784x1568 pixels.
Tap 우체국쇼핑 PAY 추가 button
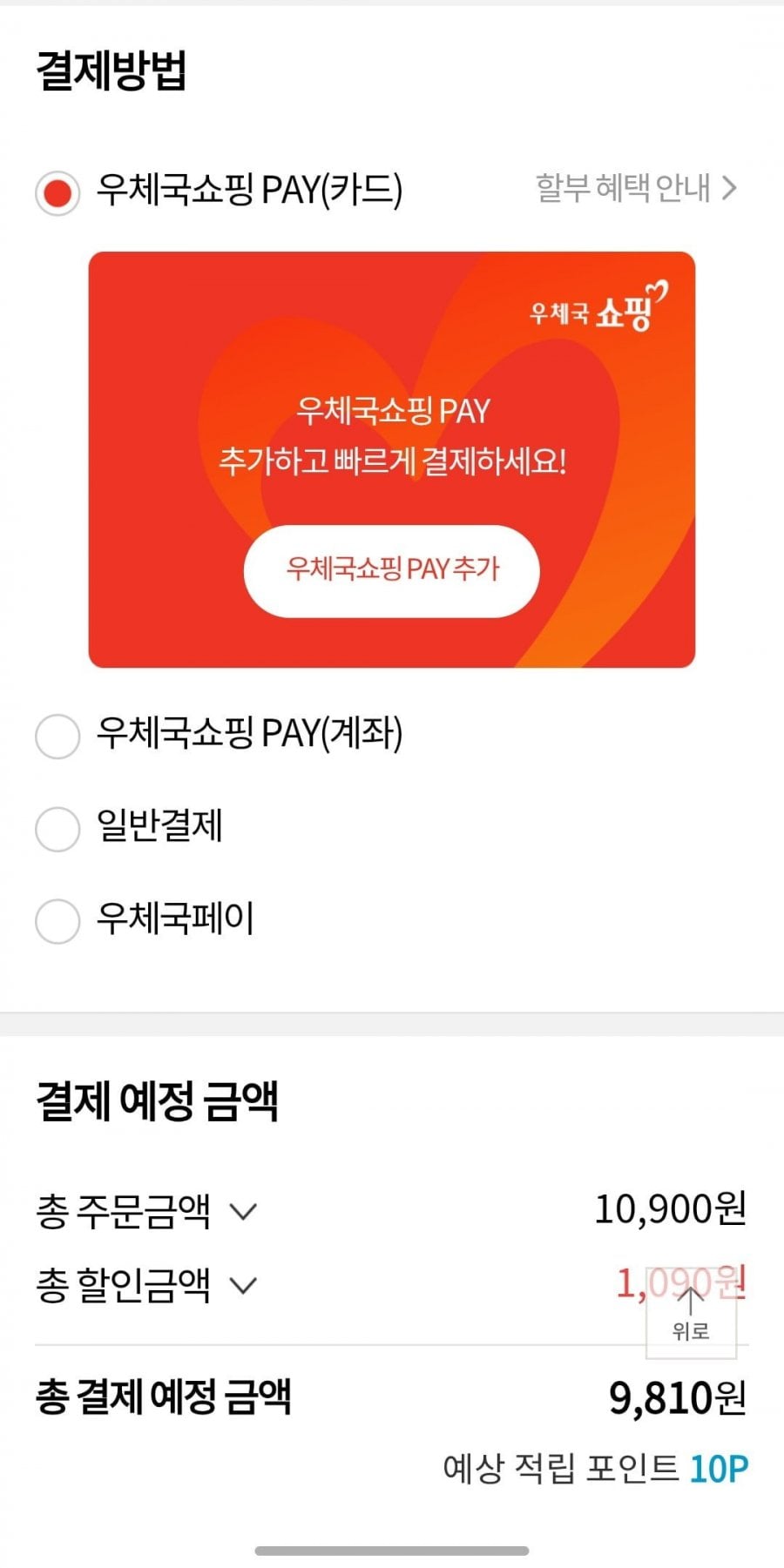[392, 570]
